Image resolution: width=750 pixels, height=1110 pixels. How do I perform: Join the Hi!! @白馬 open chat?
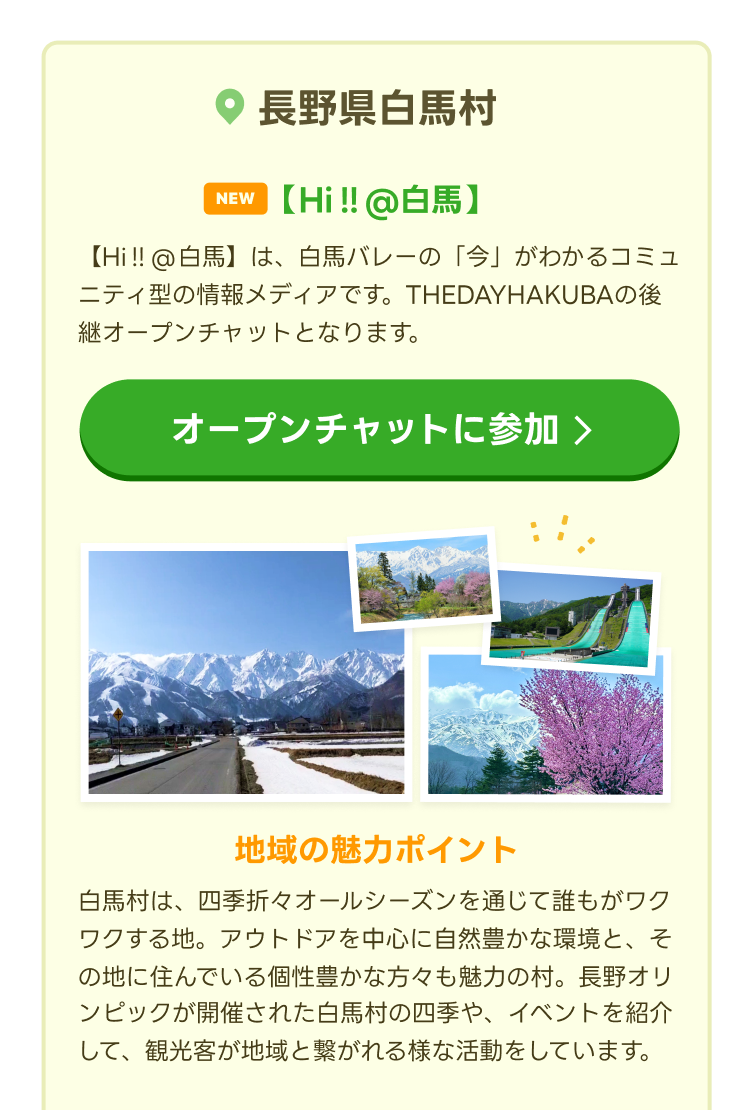tap(379, 429)
